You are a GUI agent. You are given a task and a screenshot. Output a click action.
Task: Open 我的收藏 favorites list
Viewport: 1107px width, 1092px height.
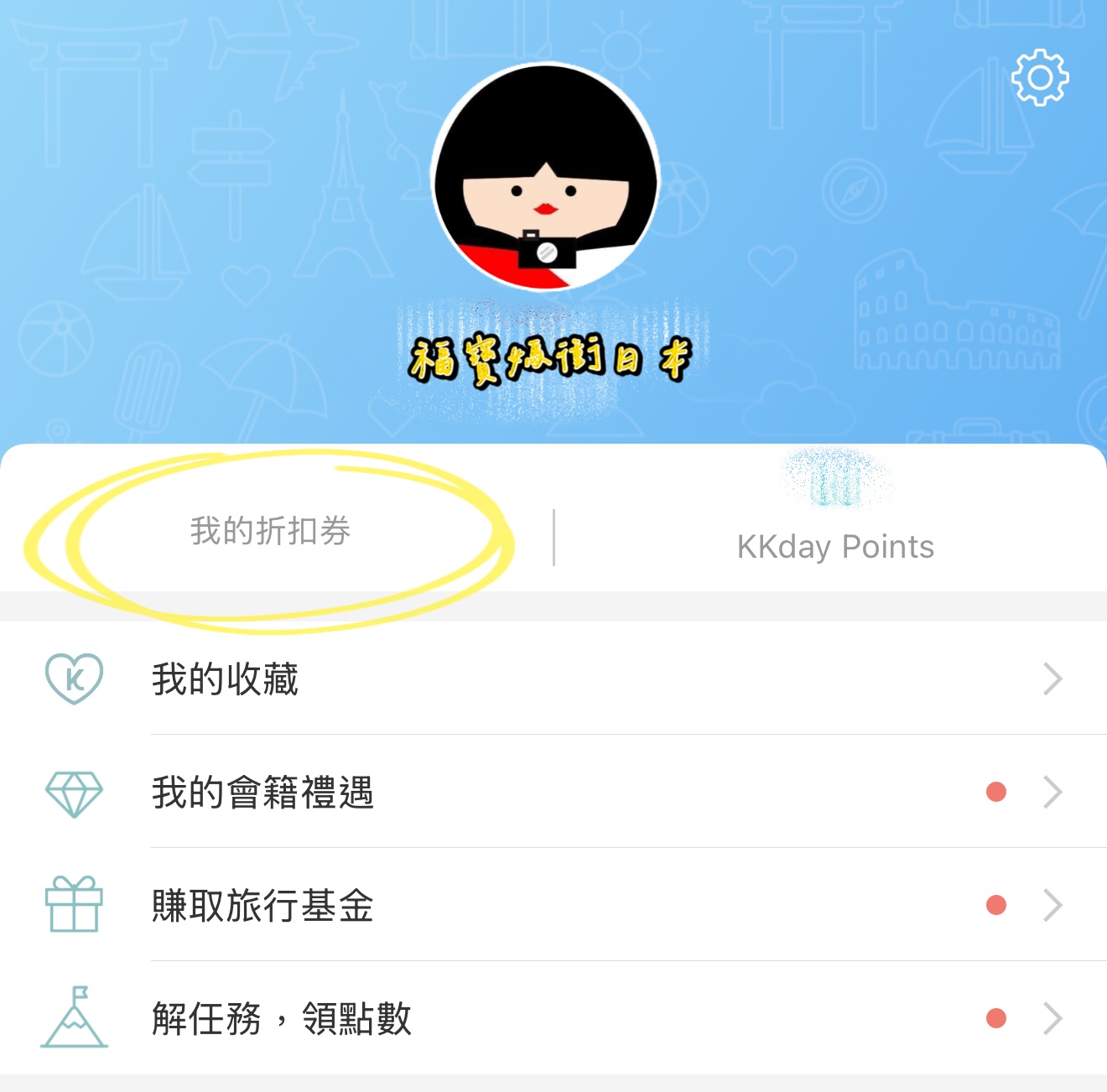click(553, 679)
